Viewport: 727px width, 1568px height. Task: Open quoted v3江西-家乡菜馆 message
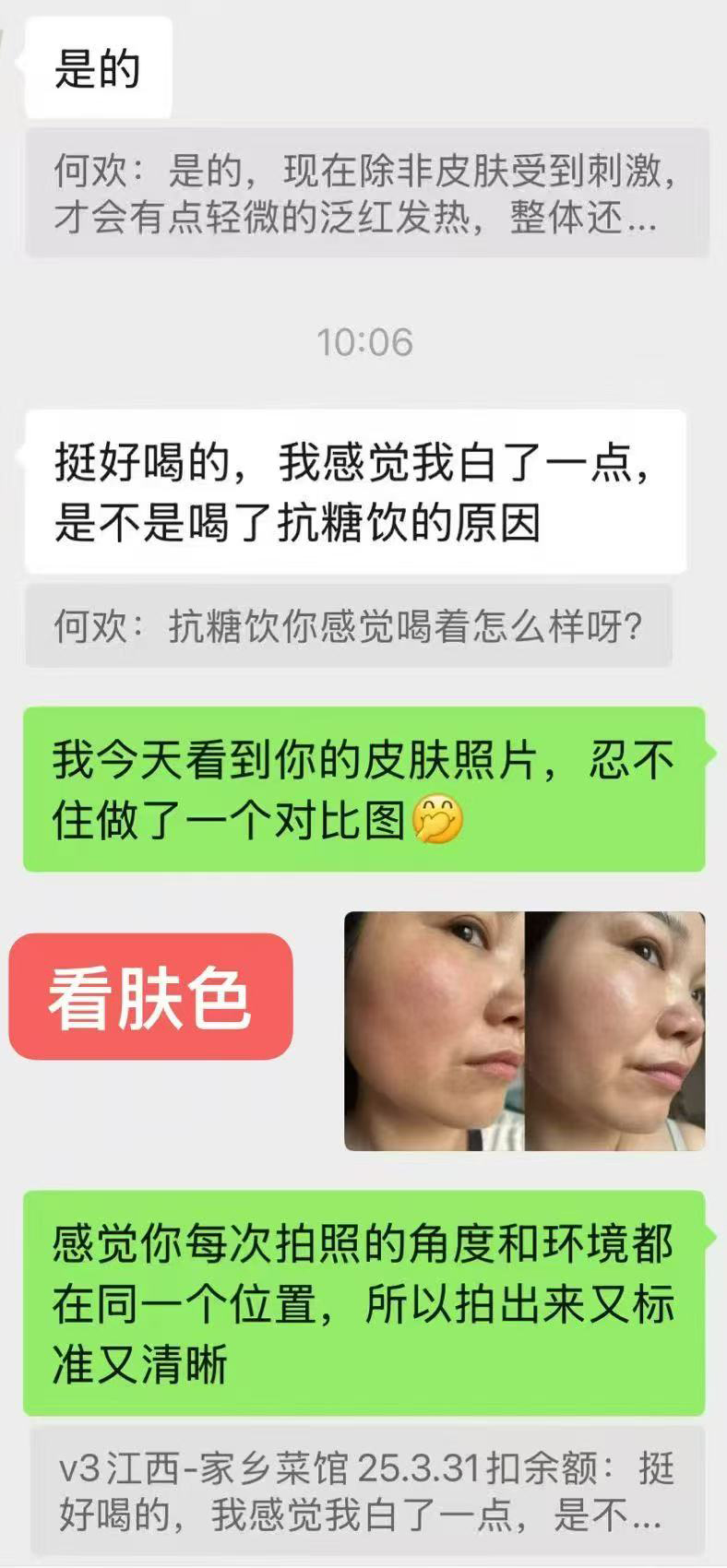[x=366, y=1491]
